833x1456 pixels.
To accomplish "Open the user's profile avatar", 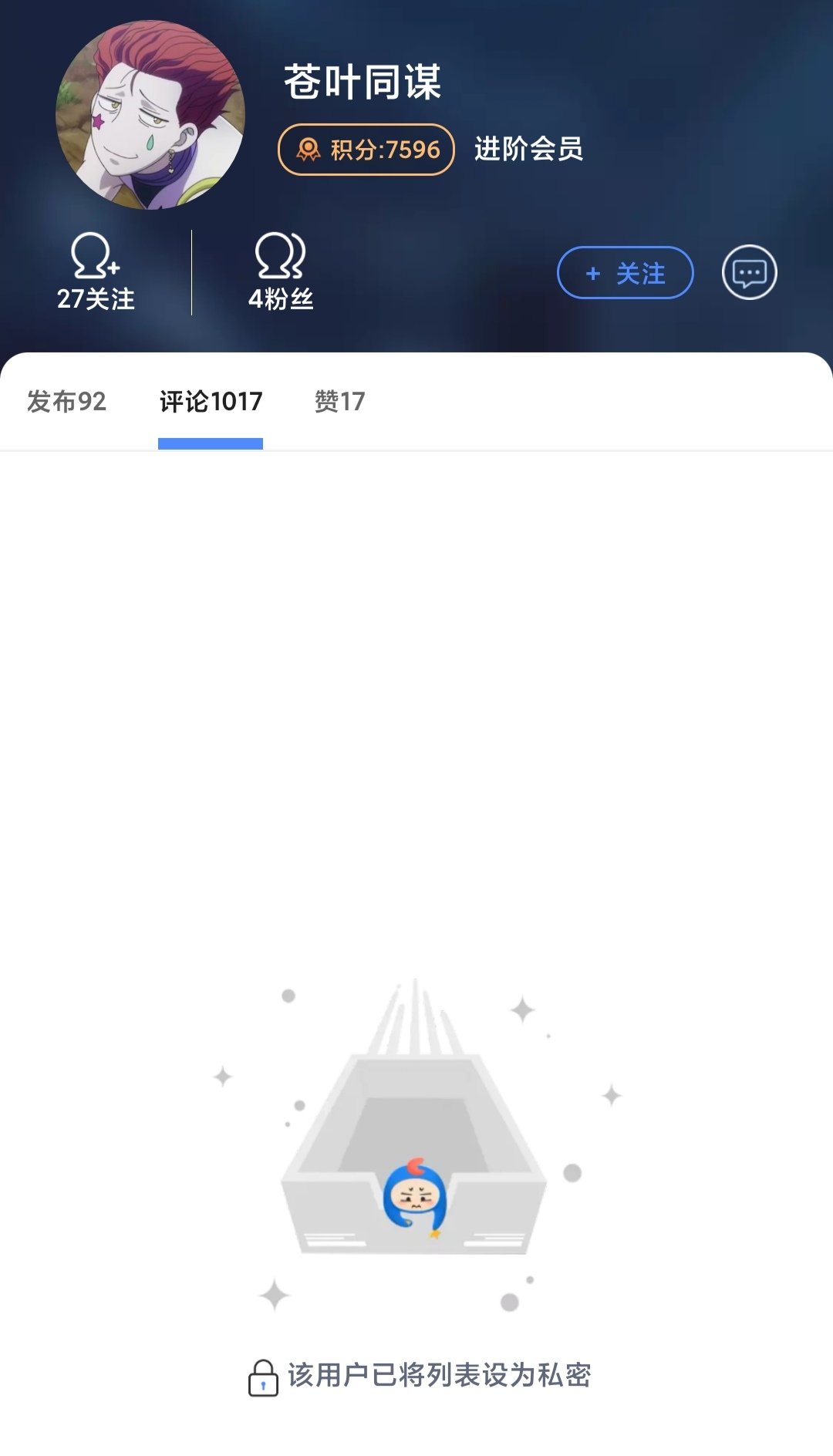I will (150, 115).
